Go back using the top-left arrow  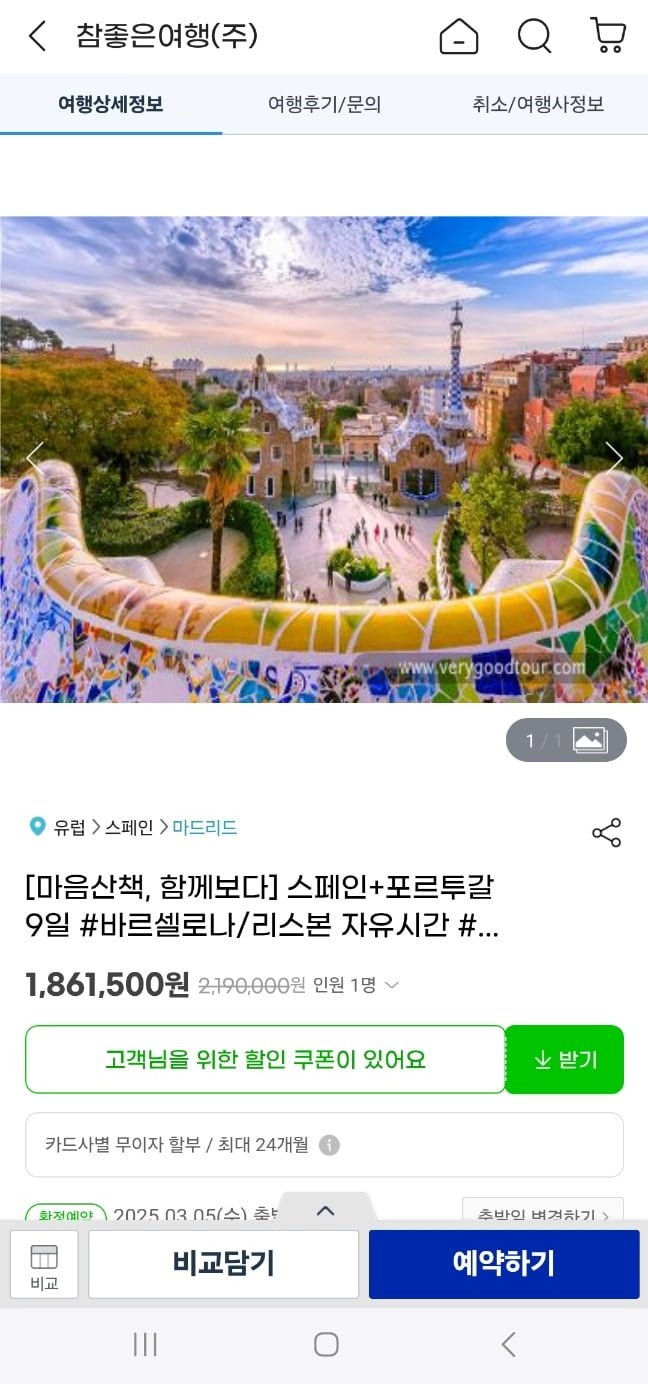[37, 37]
